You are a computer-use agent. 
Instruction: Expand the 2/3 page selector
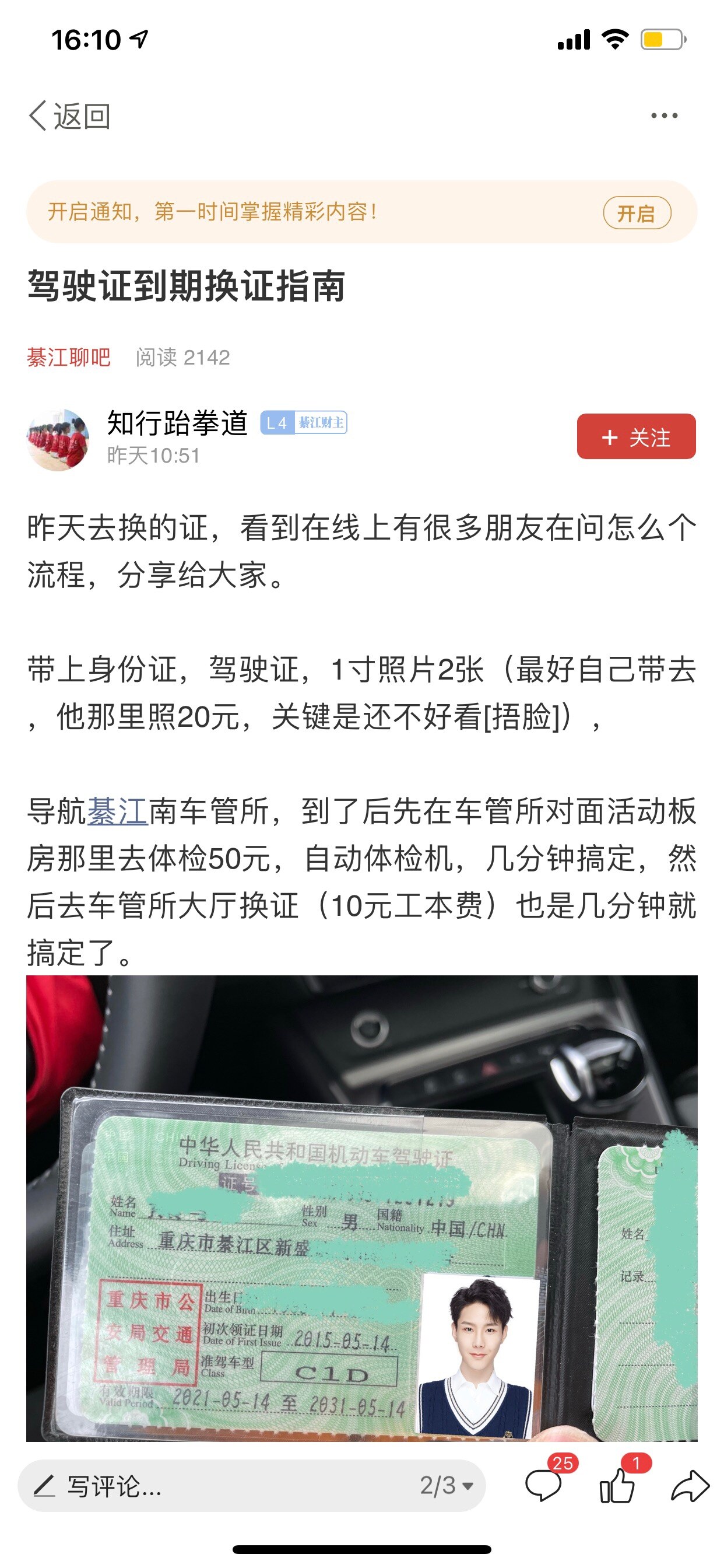tap(446, 1486)
